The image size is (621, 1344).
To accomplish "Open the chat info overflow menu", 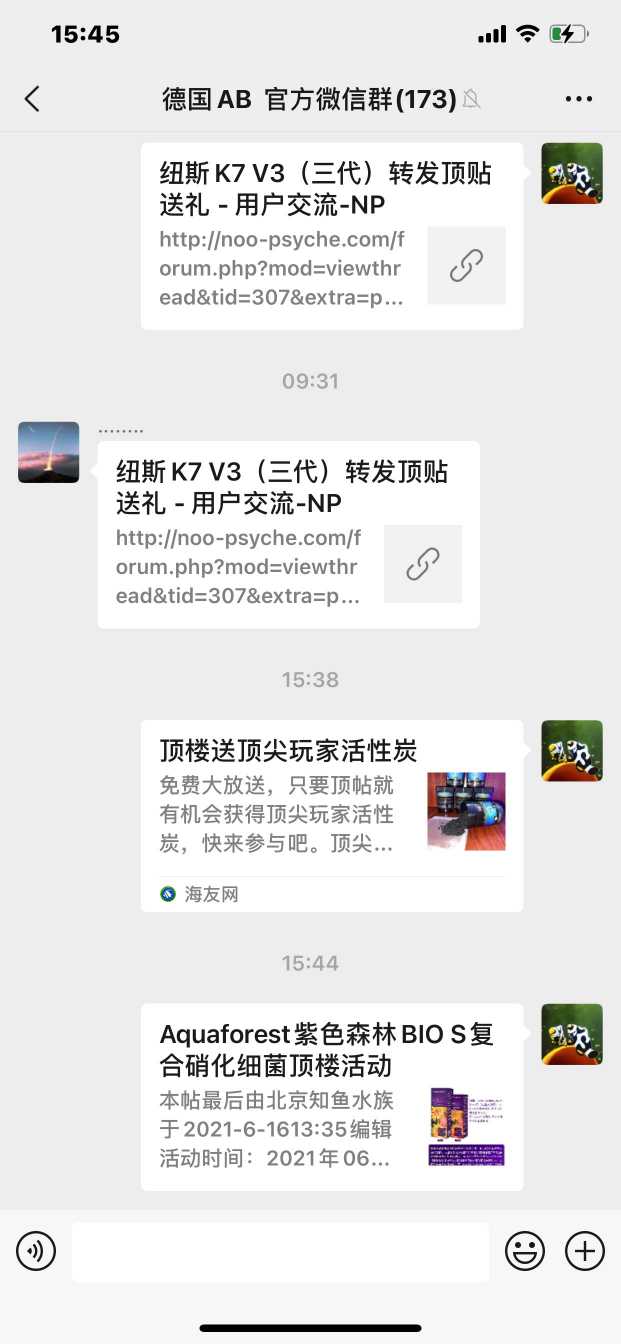I will [x=579, y=98].
